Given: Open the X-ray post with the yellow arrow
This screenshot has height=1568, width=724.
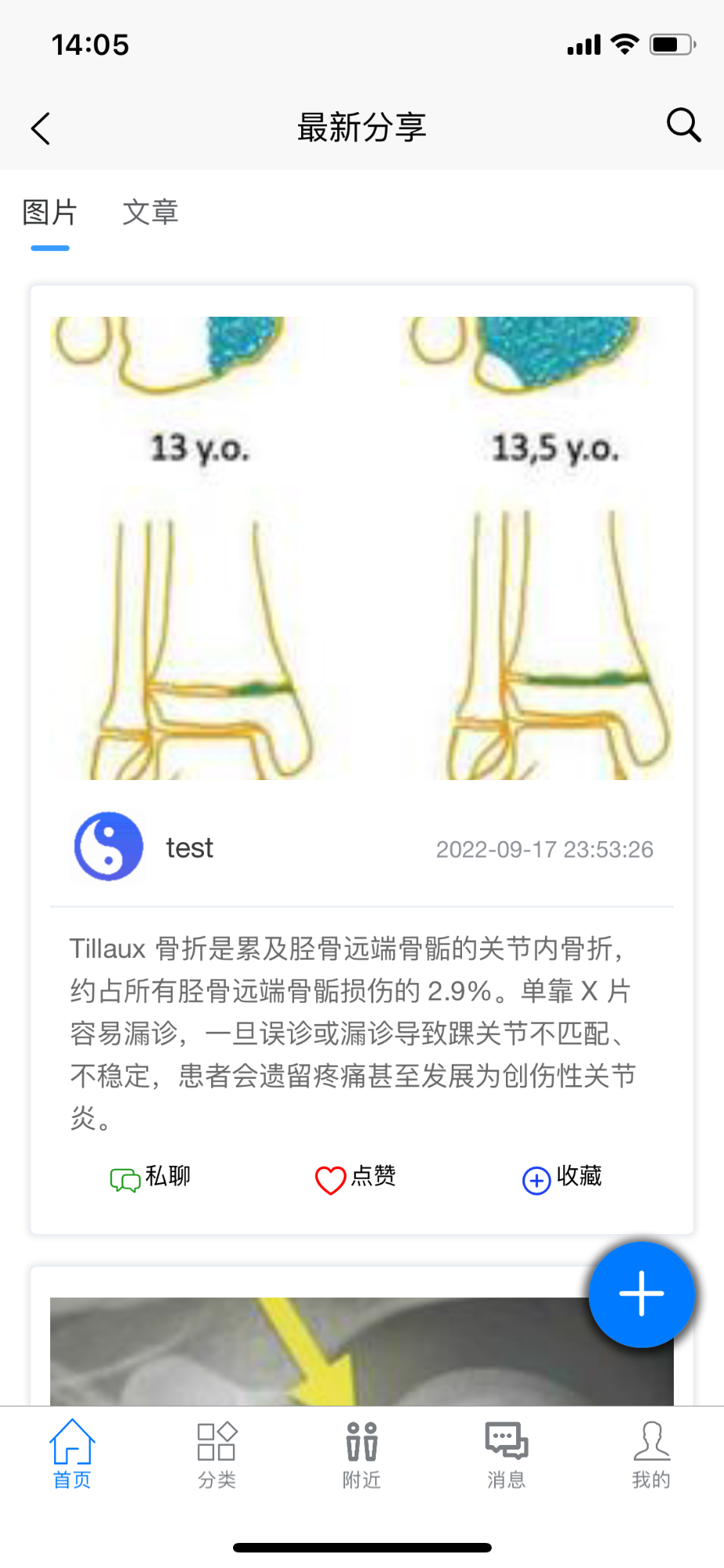Looking at the screenshot, I should click(314, 1352).
